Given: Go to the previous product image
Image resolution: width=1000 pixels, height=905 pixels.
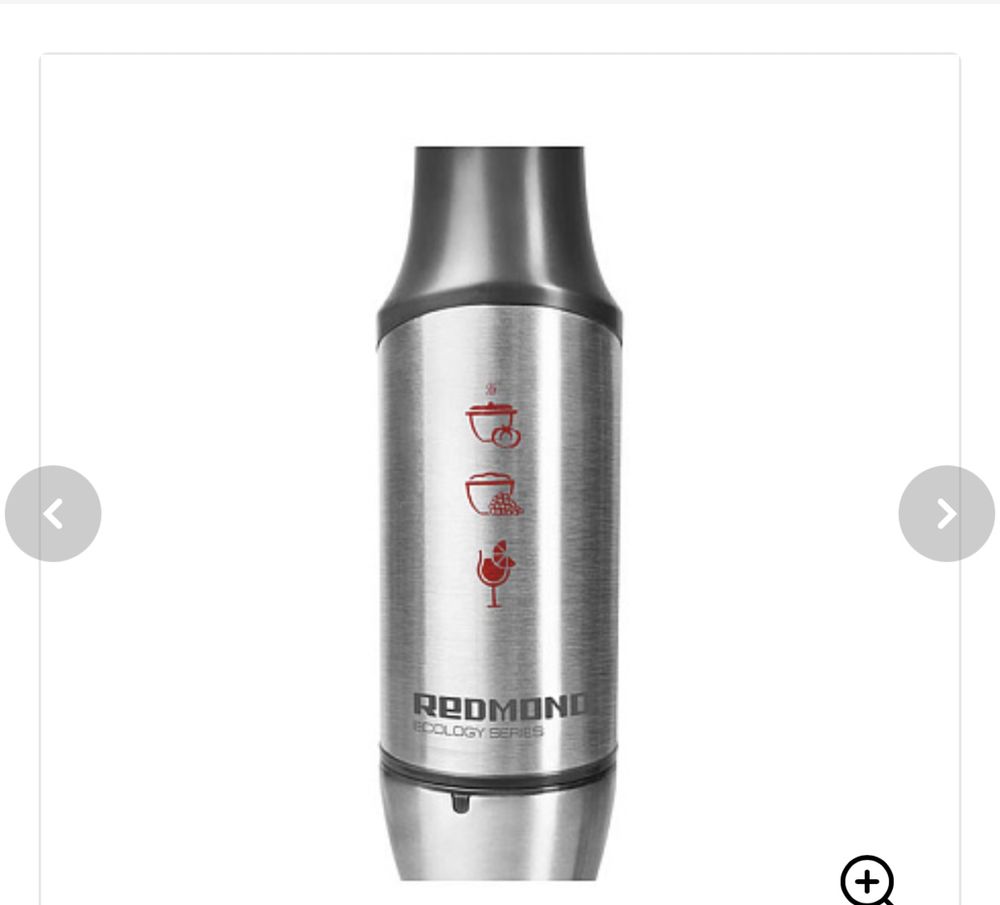Looking at the screenshot, I should [53, 513].
